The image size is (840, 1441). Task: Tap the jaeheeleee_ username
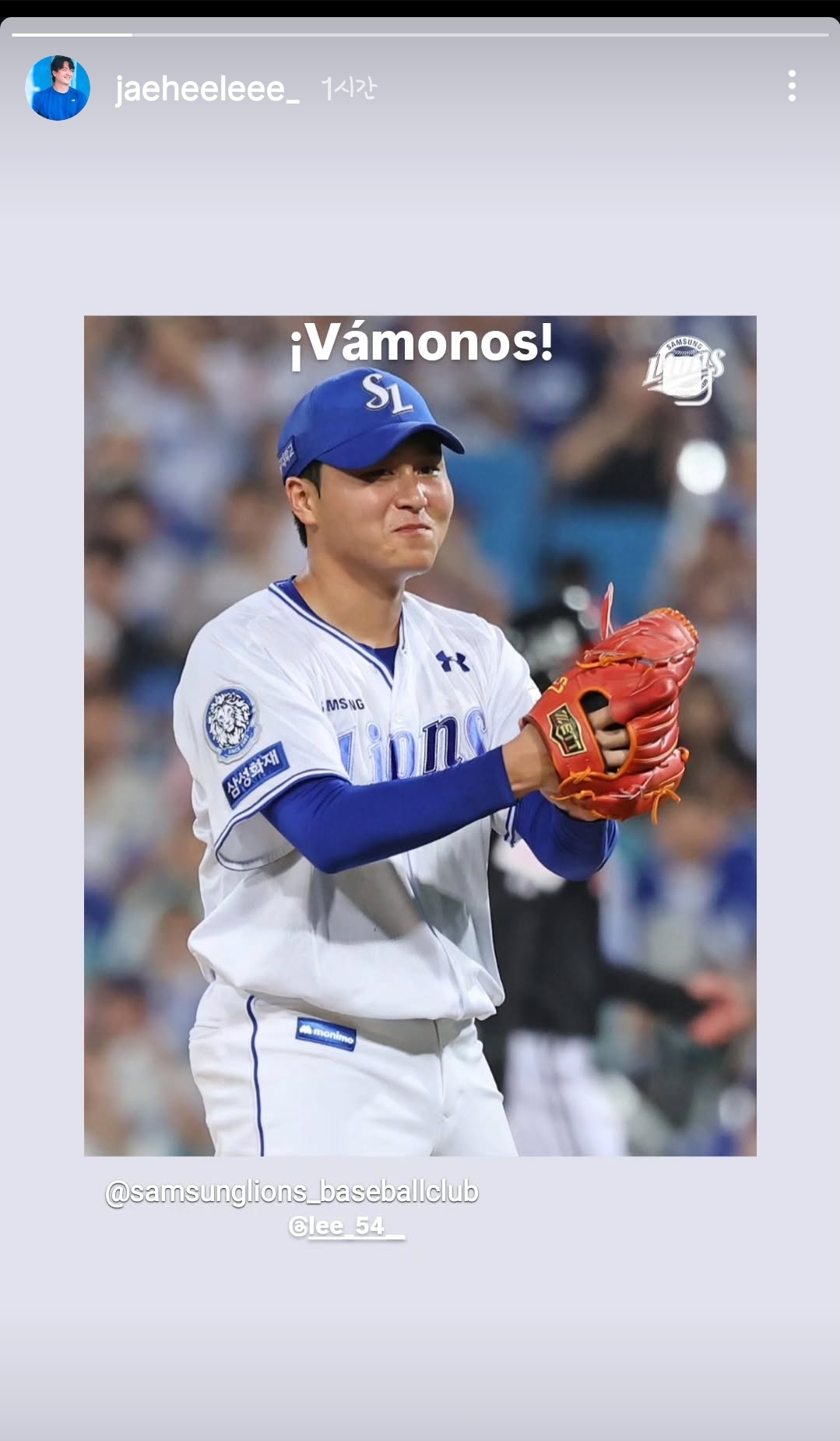click(x=207, y=89)
